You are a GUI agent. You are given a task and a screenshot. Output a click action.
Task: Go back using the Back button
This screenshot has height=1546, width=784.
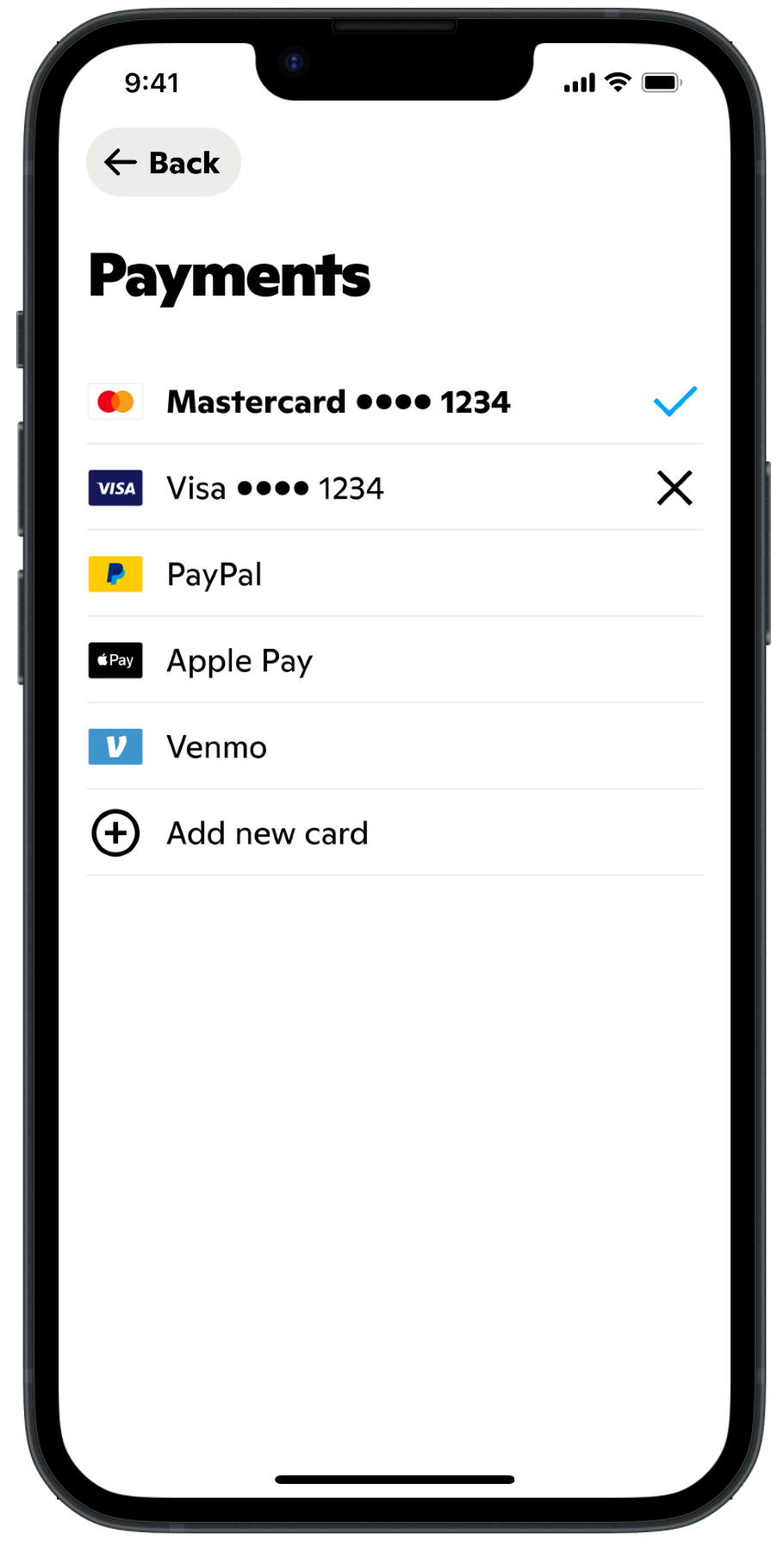click(x=163, y=162)
